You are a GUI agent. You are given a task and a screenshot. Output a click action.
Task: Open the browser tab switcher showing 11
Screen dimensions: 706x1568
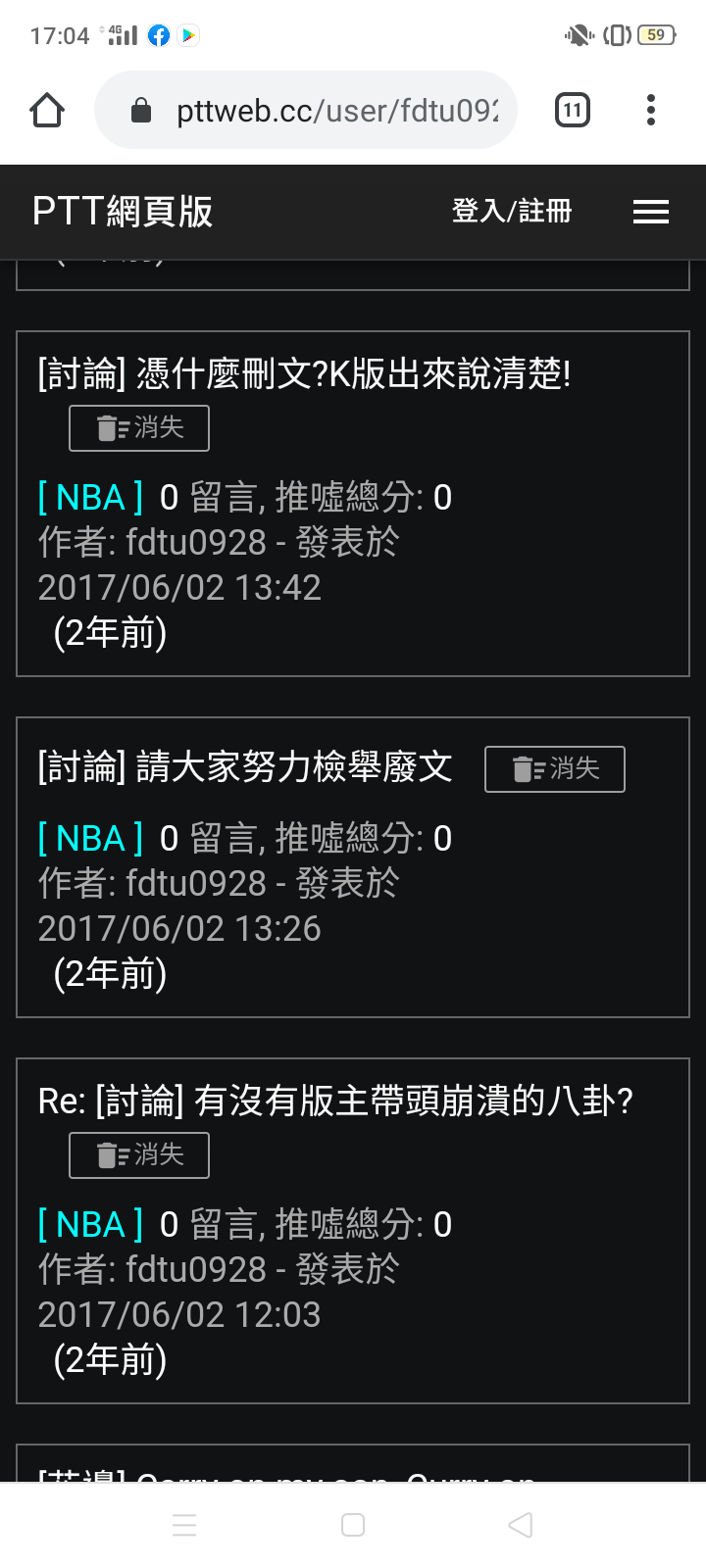[573, 111]
